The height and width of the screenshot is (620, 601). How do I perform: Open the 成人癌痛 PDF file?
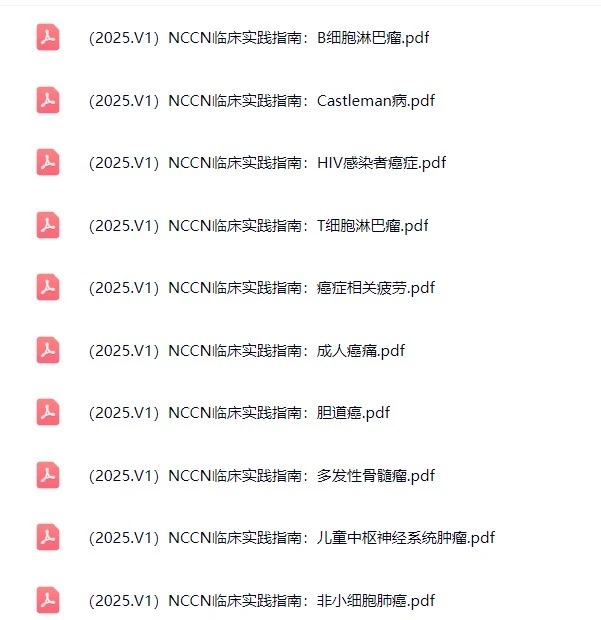(x=246, y=350)
